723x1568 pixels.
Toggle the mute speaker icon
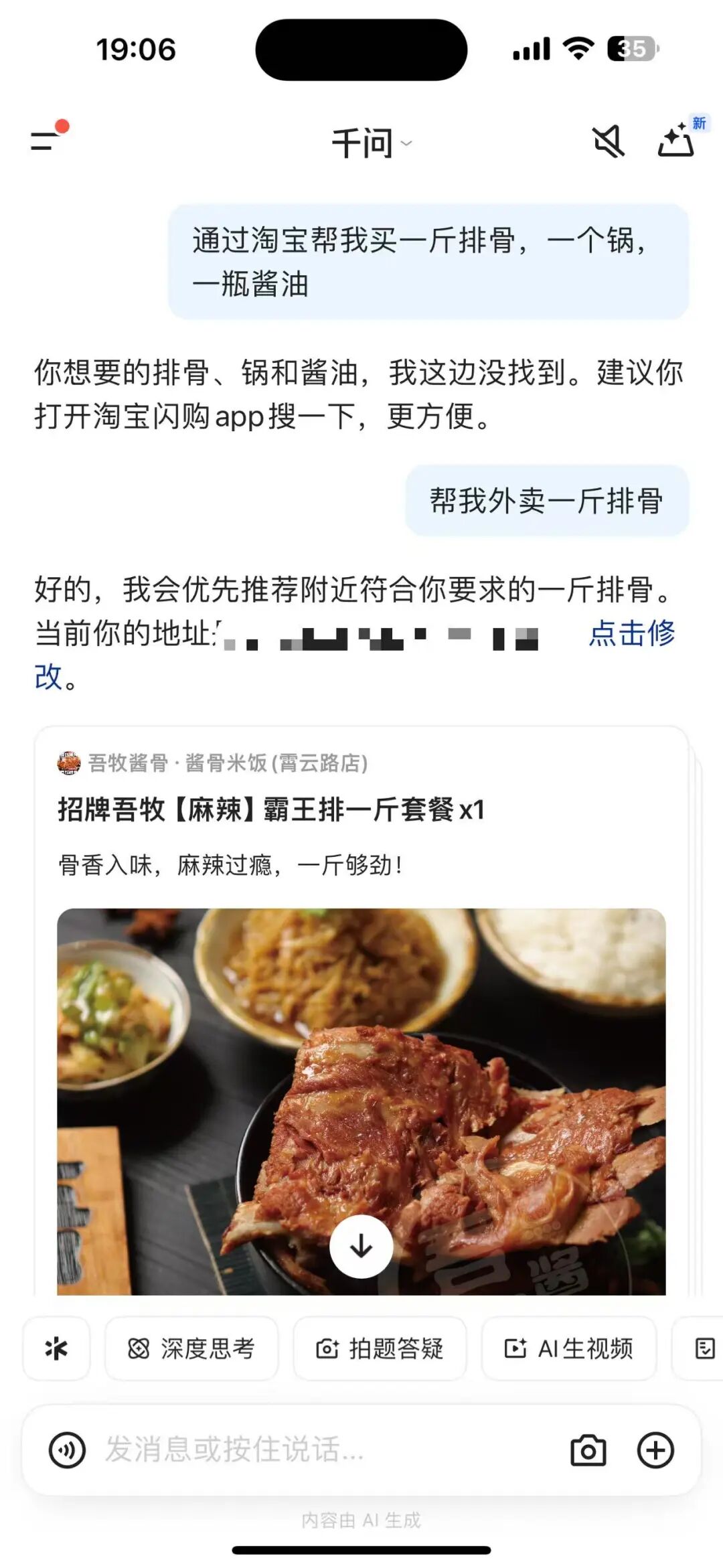[x=608, y=142]
